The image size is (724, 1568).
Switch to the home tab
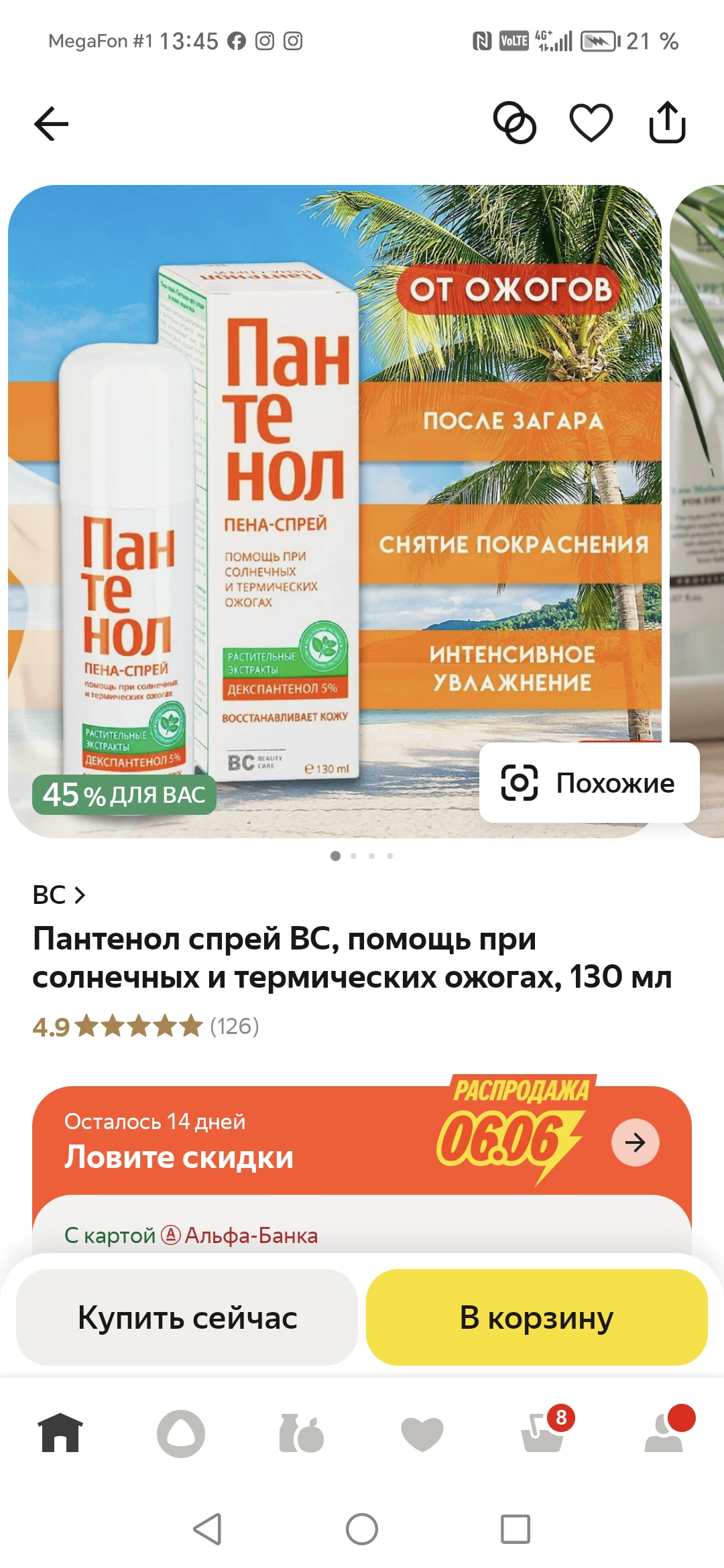60,1433
